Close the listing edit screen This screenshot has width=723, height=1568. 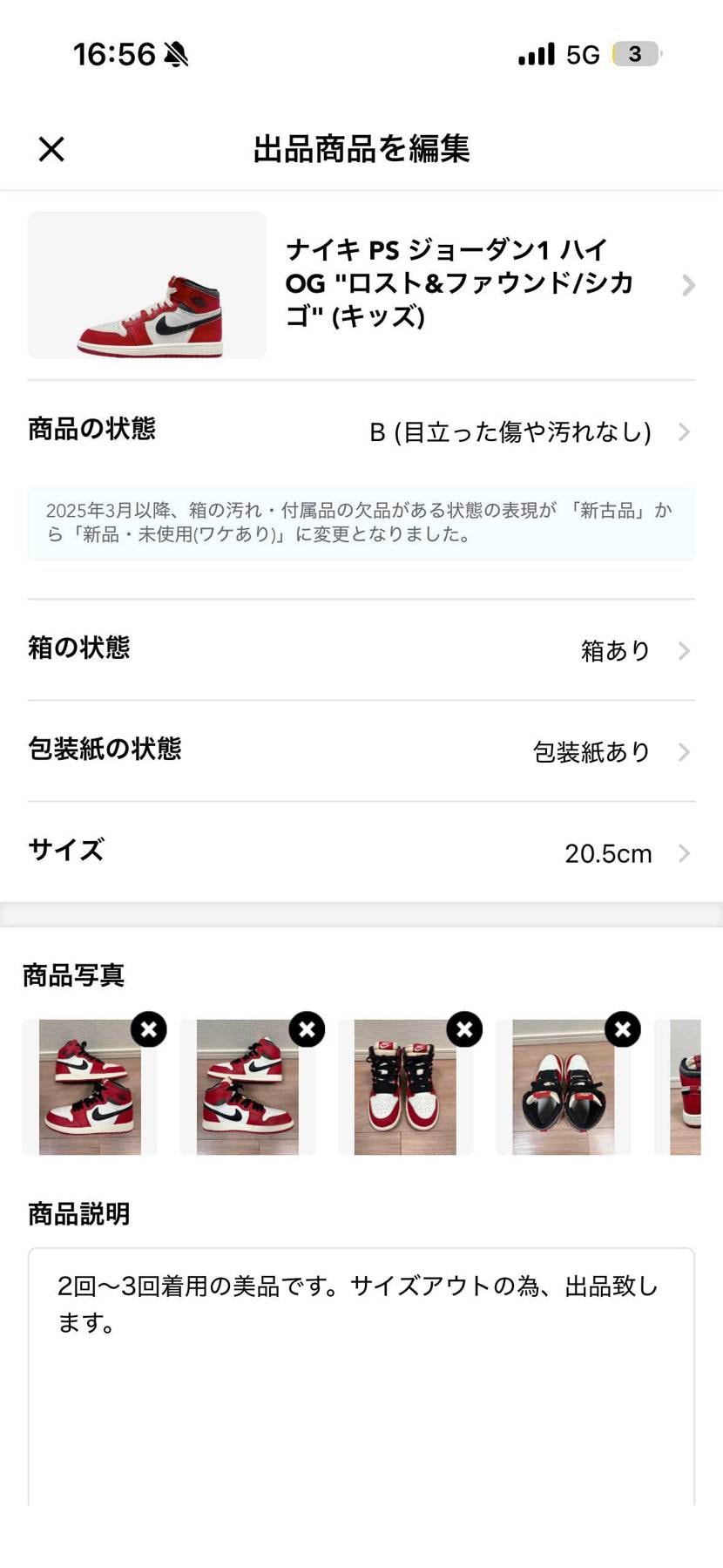point(51,149)
